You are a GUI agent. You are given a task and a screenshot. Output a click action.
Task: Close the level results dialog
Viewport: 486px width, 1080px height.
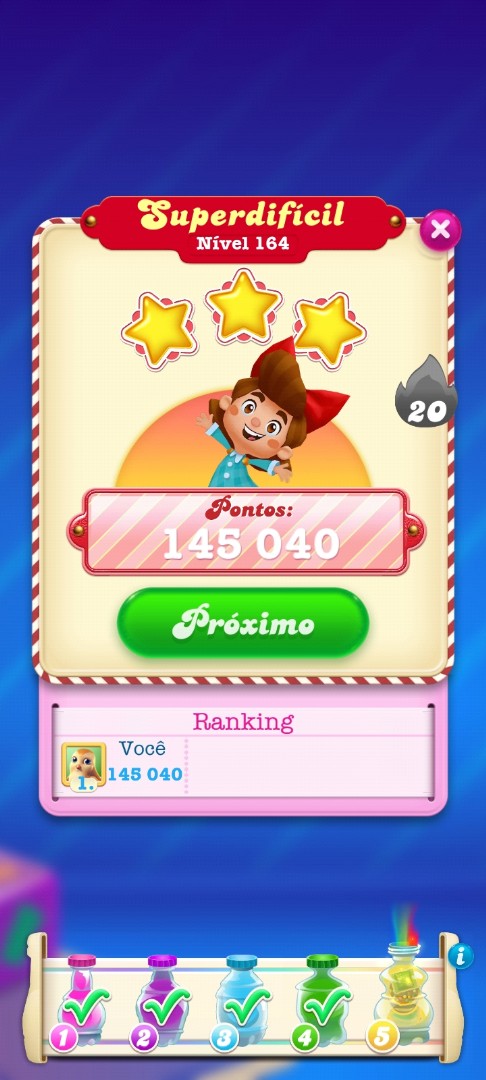pos(441,230)
